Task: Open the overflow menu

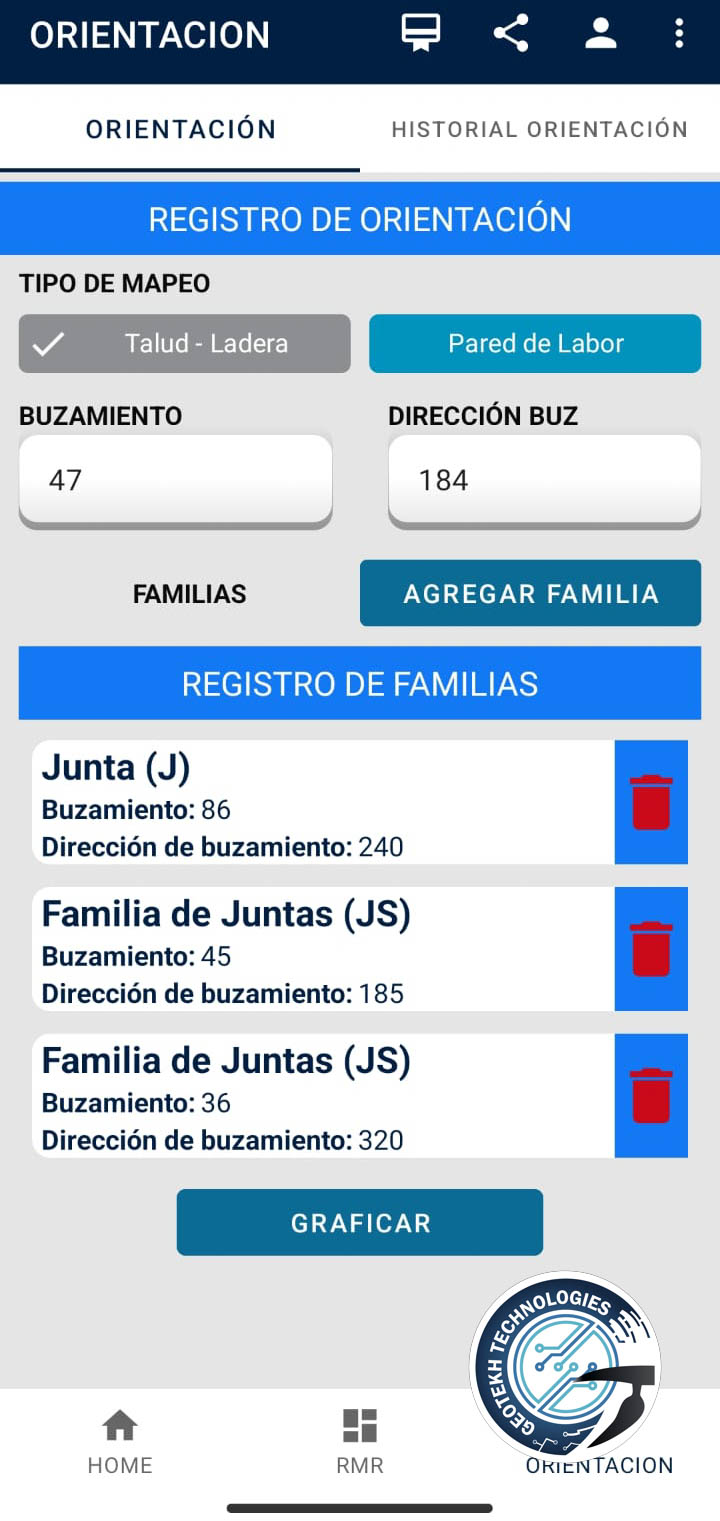Action: coord(679,34)
